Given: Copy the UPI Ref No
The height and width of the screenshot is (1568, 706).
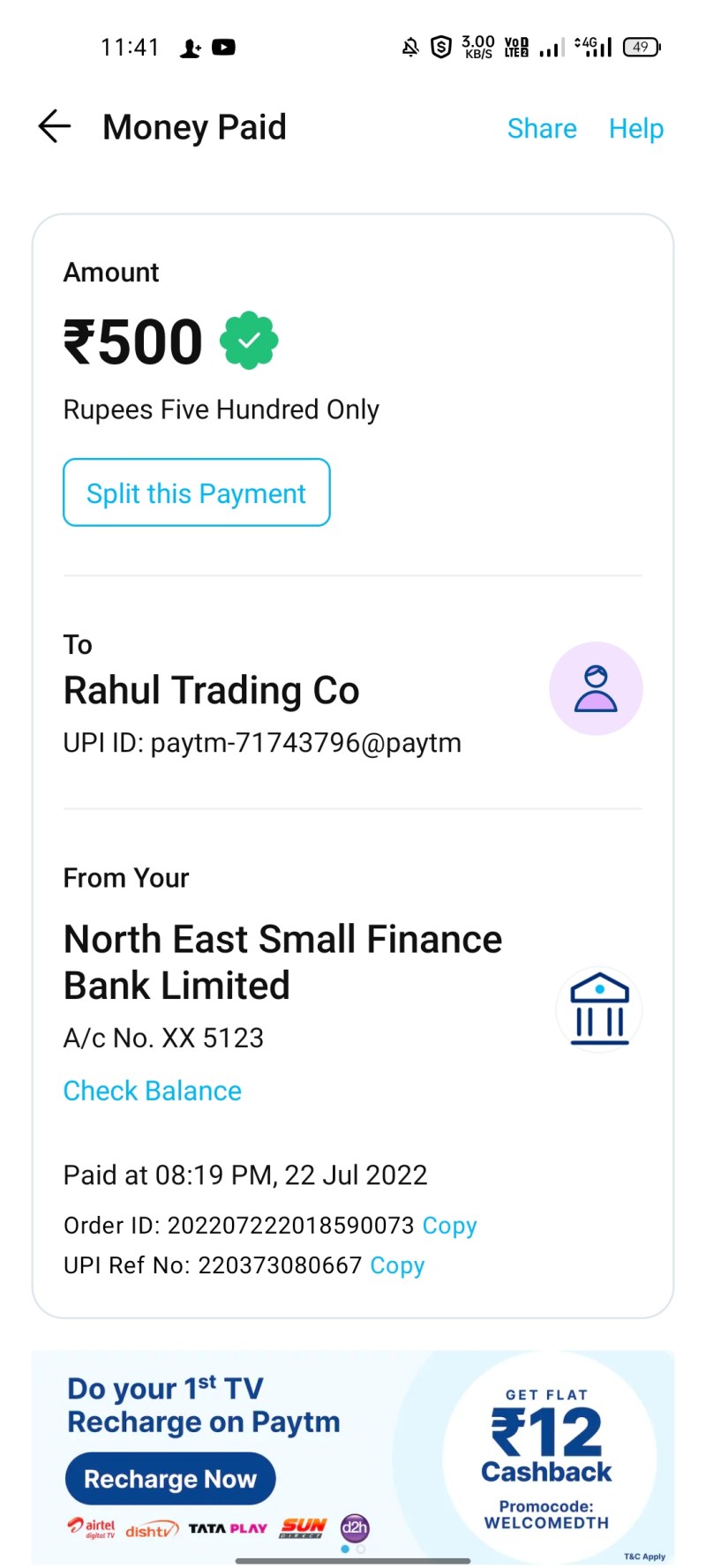Looking at the screenshot, I should (x=397, y=1265).
